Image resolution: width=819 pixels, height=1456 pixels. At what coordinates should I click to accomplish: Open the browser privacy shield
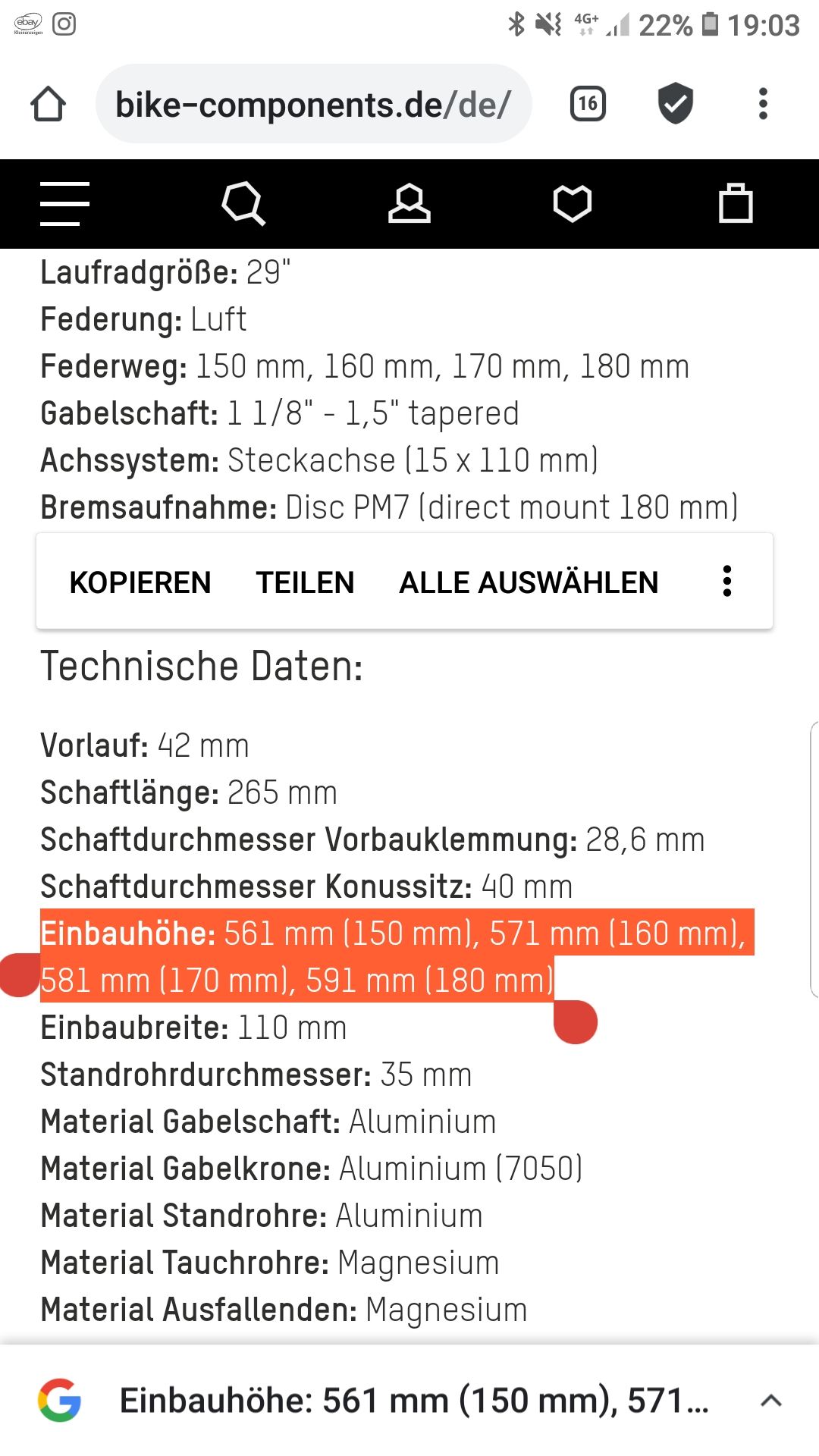click(x=675, y=104)
